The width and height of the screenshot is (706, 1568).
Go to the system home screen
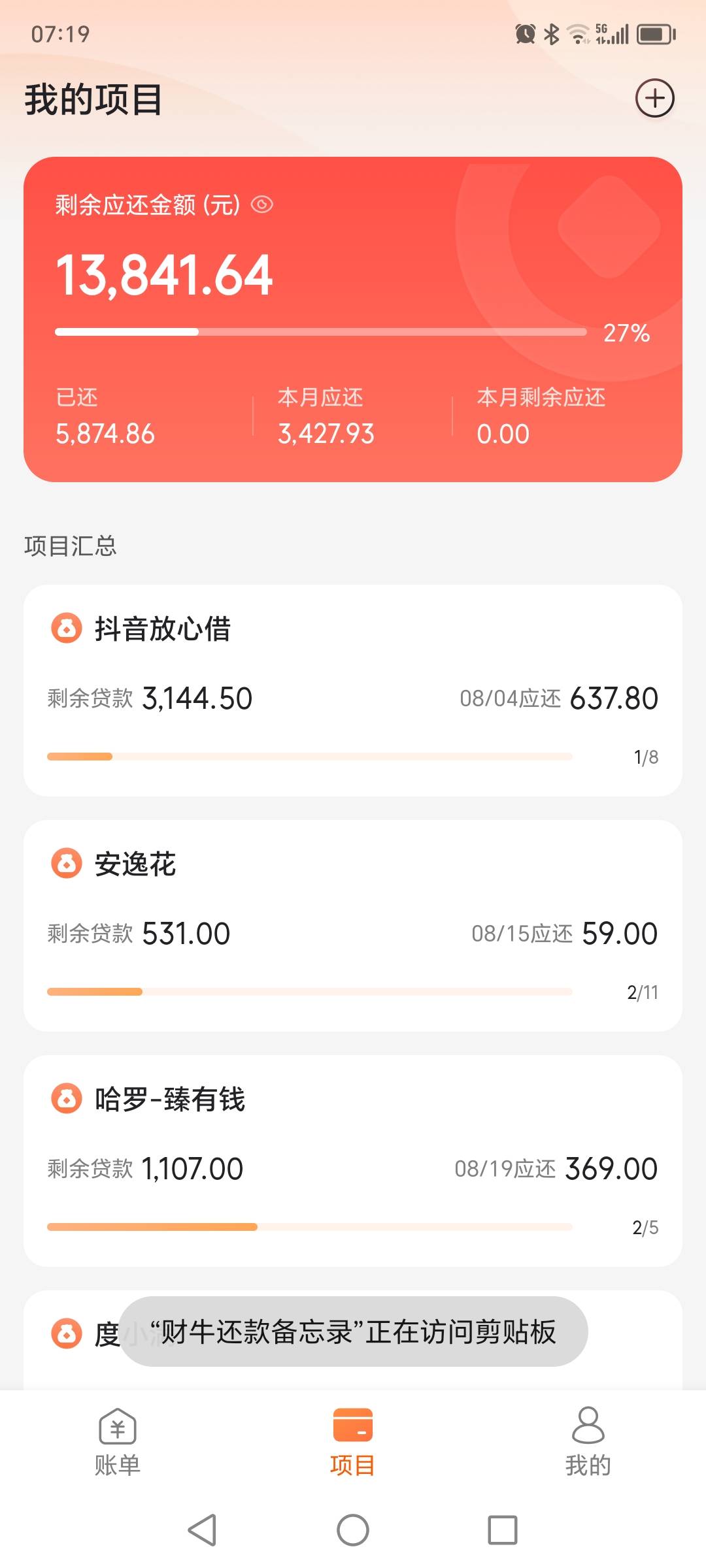[x=353, y=1530]
